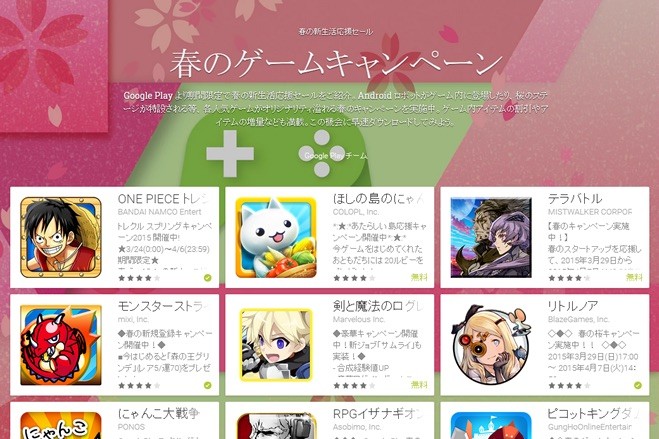Open the モンスターストライク app card
Screen dimensions: 659x439
114,345
